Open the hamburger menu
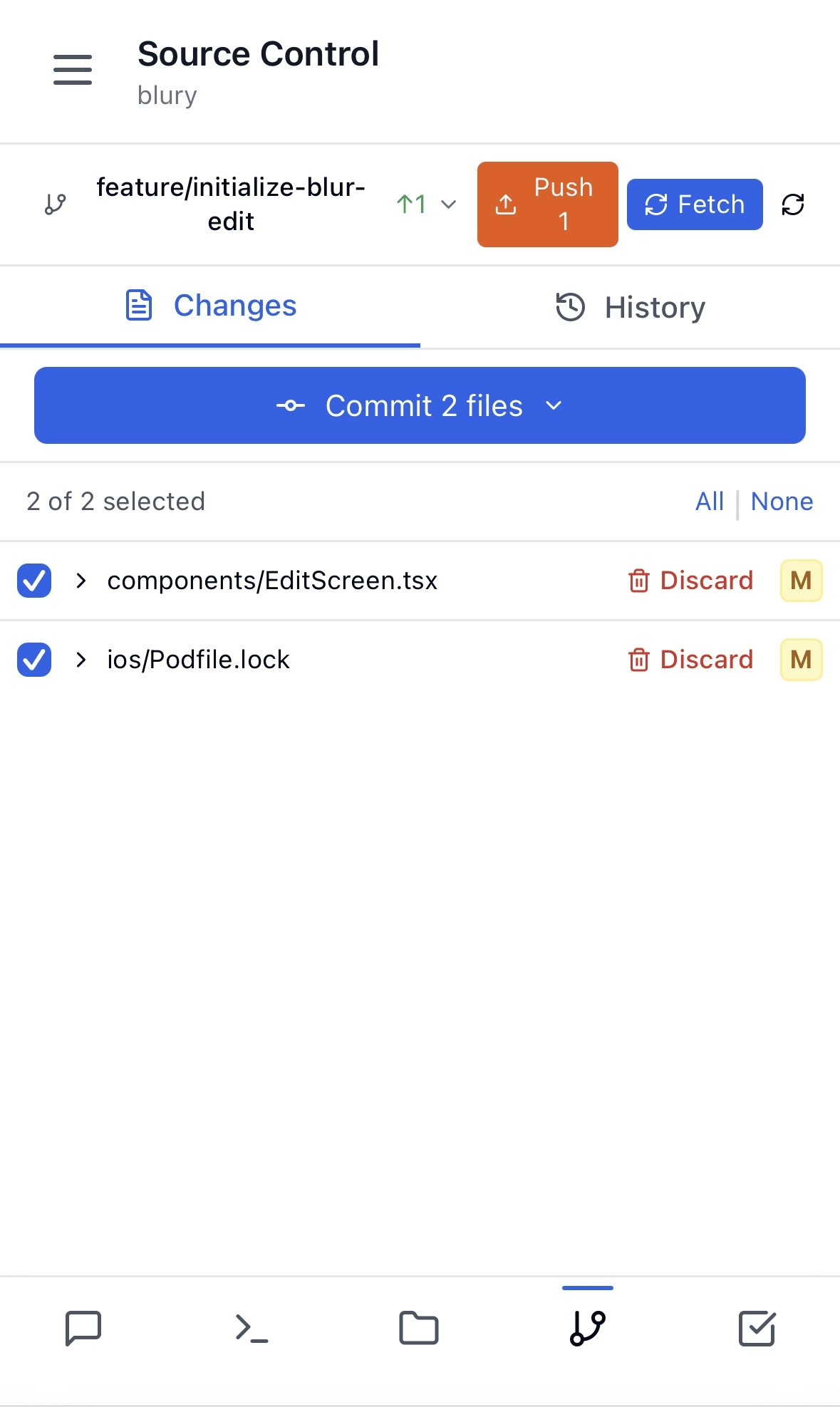This screenshot has width=840, height=1407. [73, 70]
